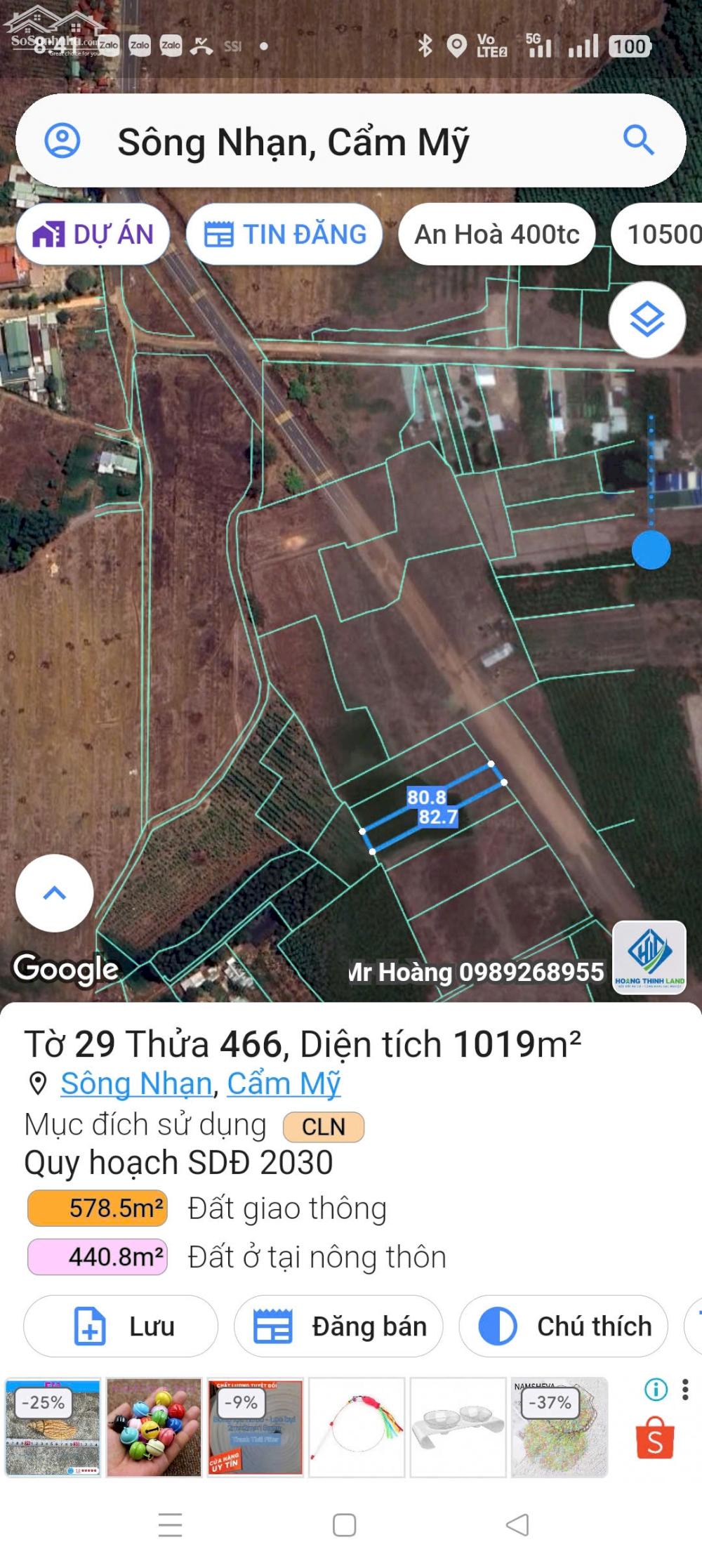Open the Shopee ad with -25% badge
Viewport: 702px width, 1568px height.
(53, 1428)
